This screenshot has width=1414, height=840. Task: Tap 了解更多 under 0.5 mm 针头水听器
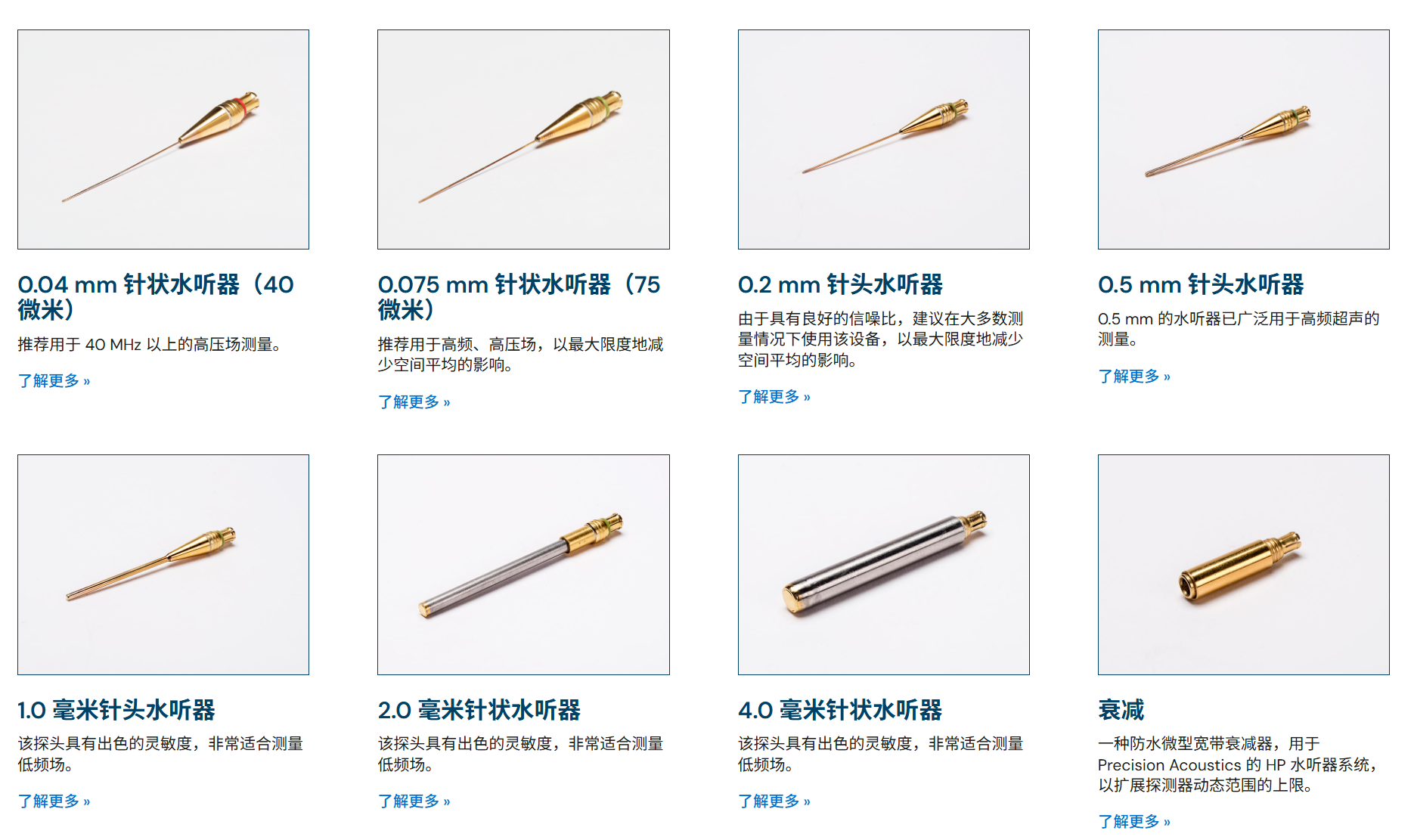point(1133,376)
